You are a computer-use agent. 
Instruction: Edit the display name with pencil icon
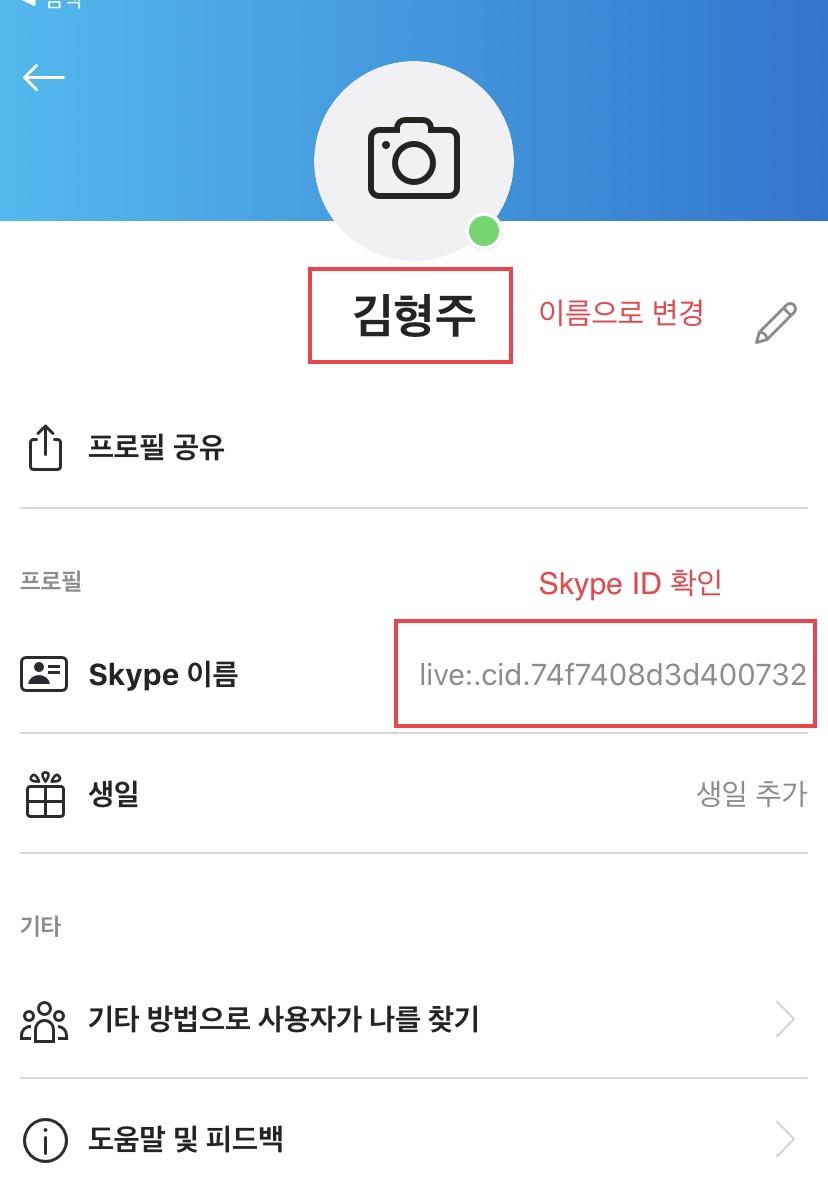pyautogui.click(x=775, y=322)
